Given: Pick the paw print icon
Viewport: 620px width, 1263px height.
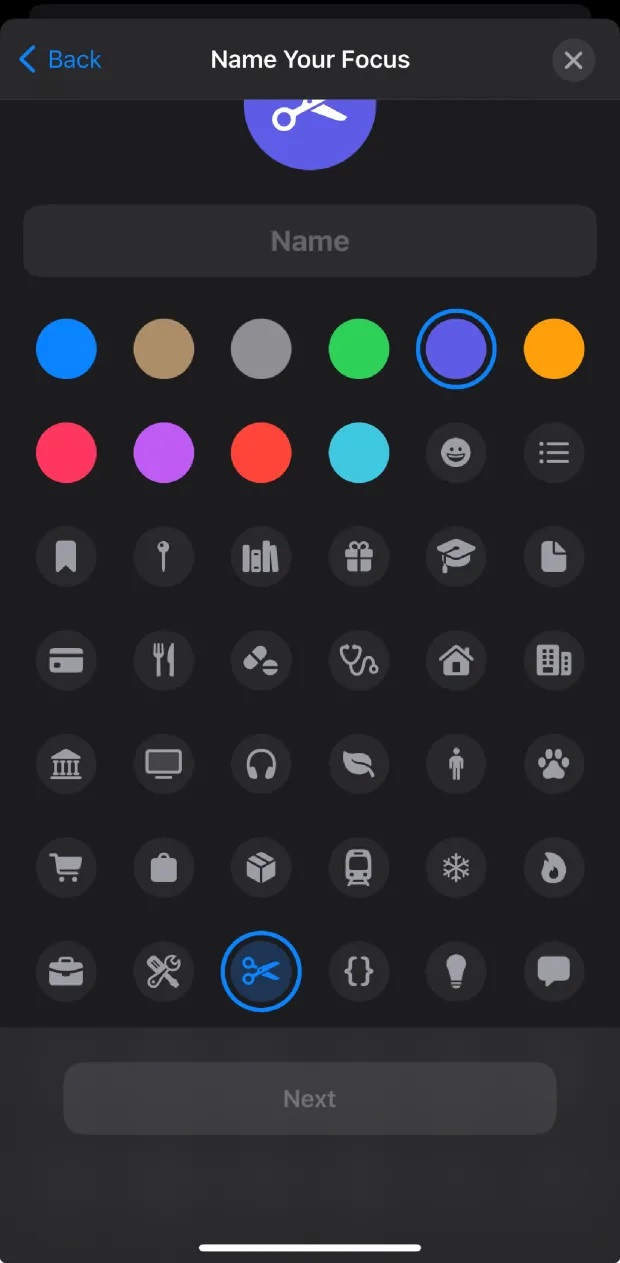Looking at the screenshot, I should pyautogui.click(x=554, y=764).
